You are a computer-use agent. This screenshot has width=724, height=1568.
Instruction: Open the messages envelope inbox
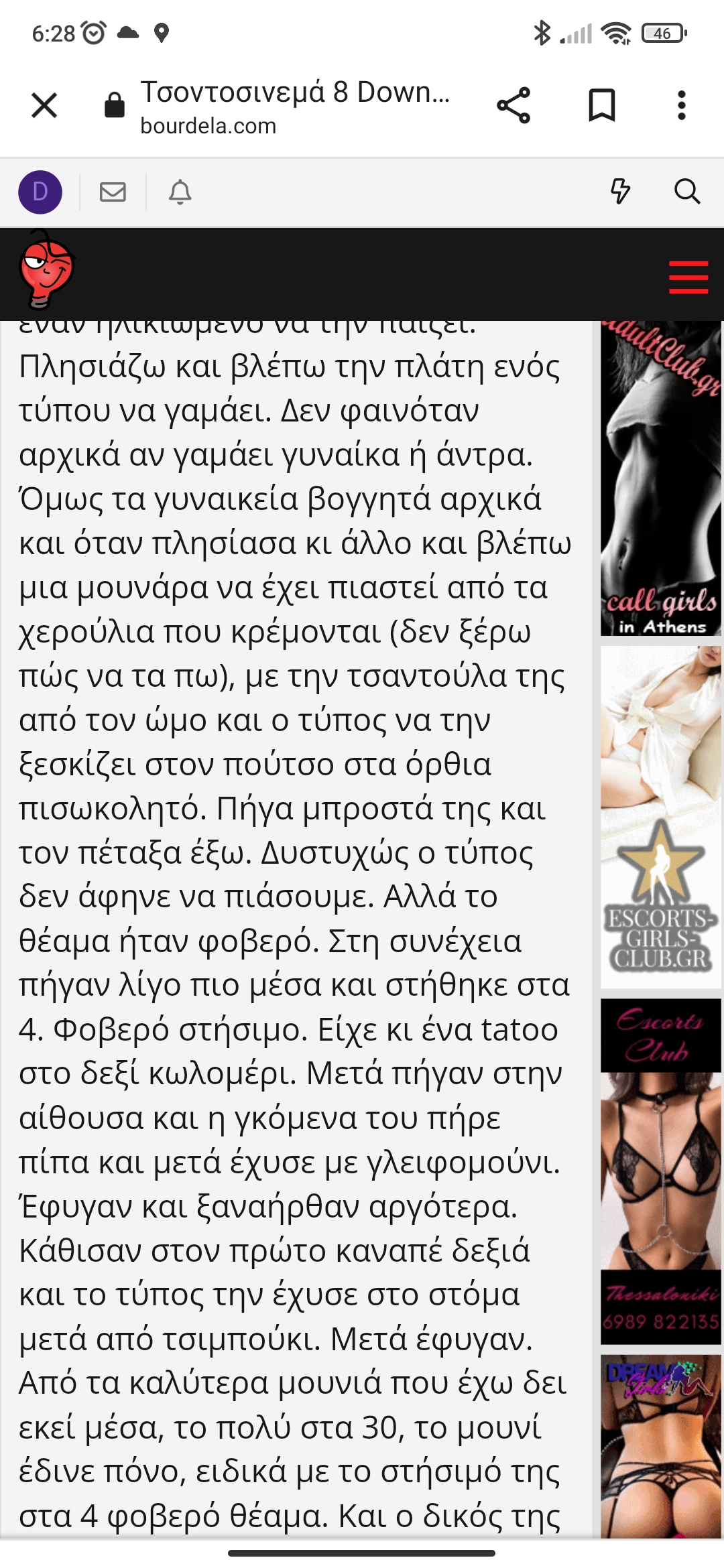113,192
